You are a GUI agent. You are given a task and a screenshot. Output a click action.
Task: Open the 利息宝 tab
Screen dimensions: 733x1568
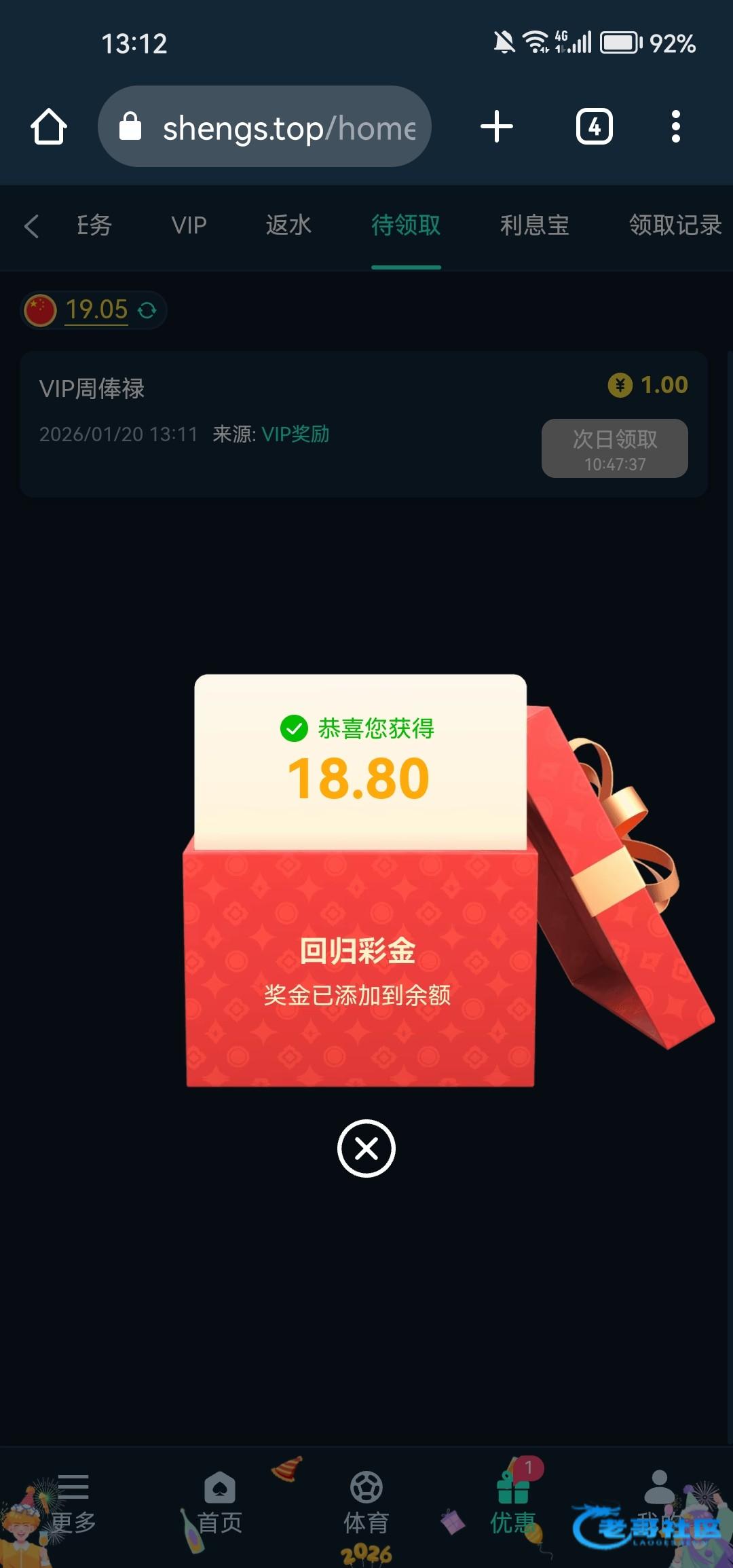pos(534,225)
